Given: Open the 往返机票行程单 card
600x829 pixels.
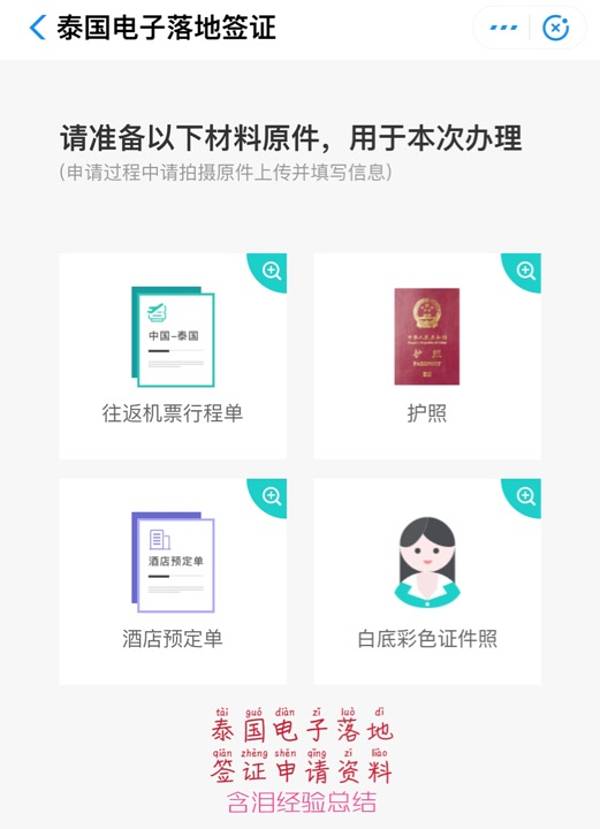Looking at the screenshot, I should [172, 356].
